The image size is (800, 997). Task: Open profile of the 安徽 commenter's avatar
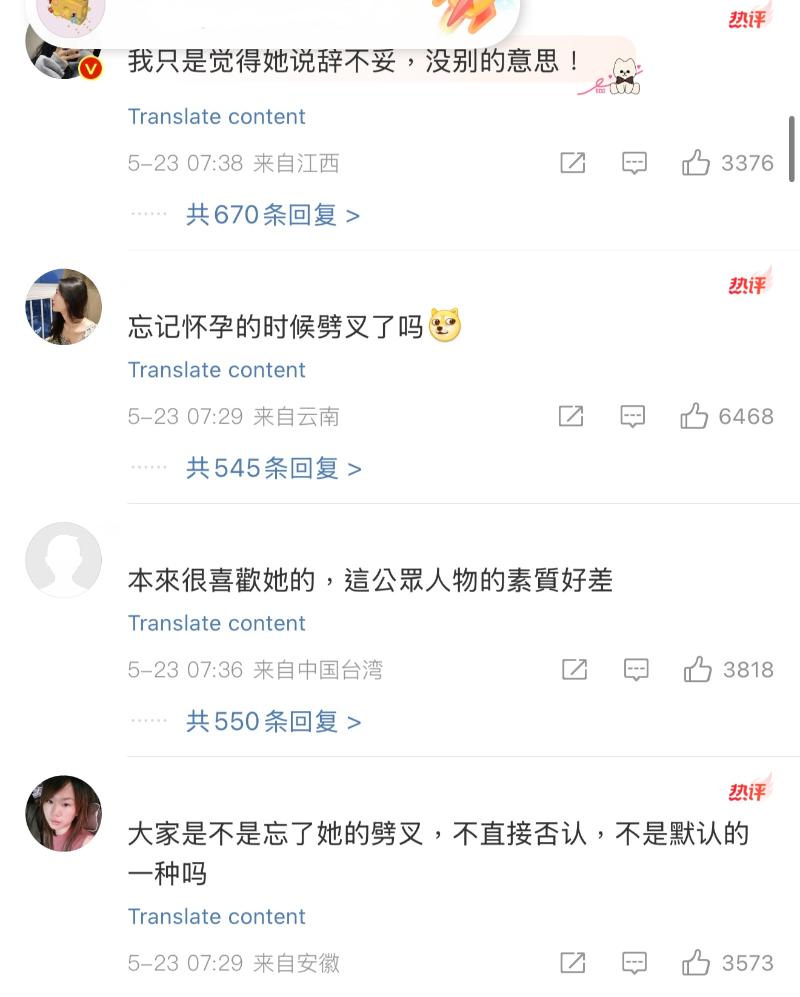pyautogui.click(x=63, y=813)
